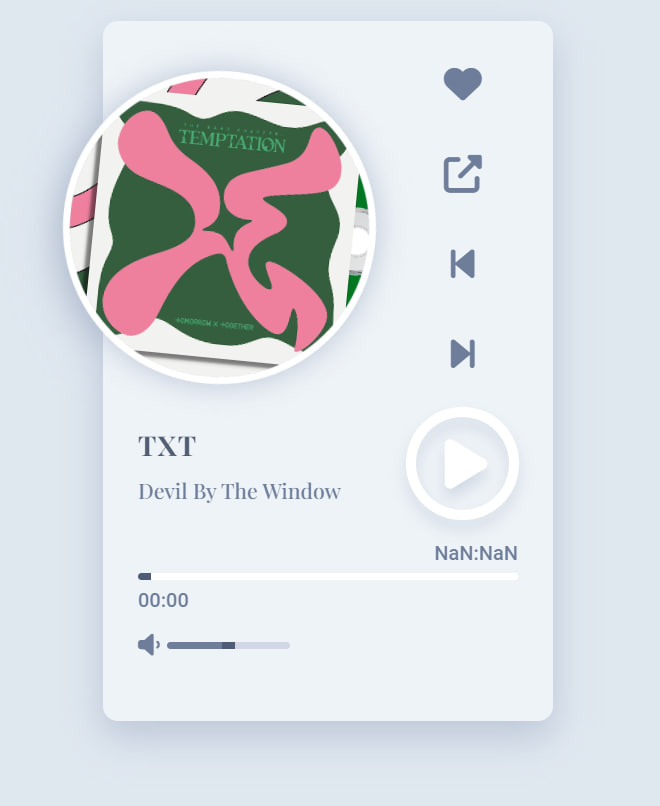This screenshot has width=660, height=806.
Task: Like the song with the heart icon
Action: 462,84
